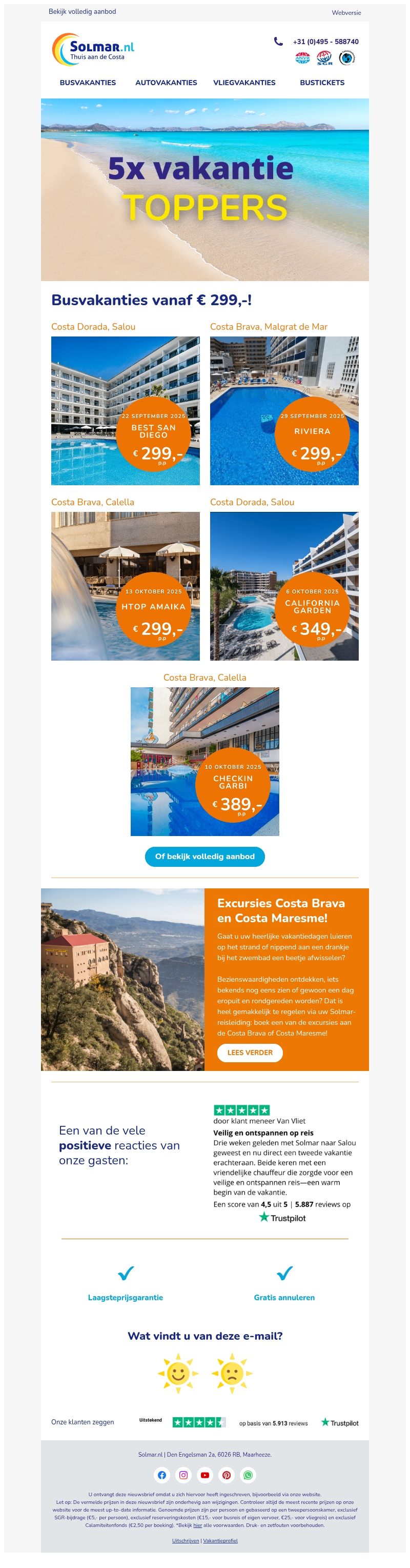Open the Facebook icon in the footer
Viewport: 410px width, 1568px height.
pos(162,1475)
